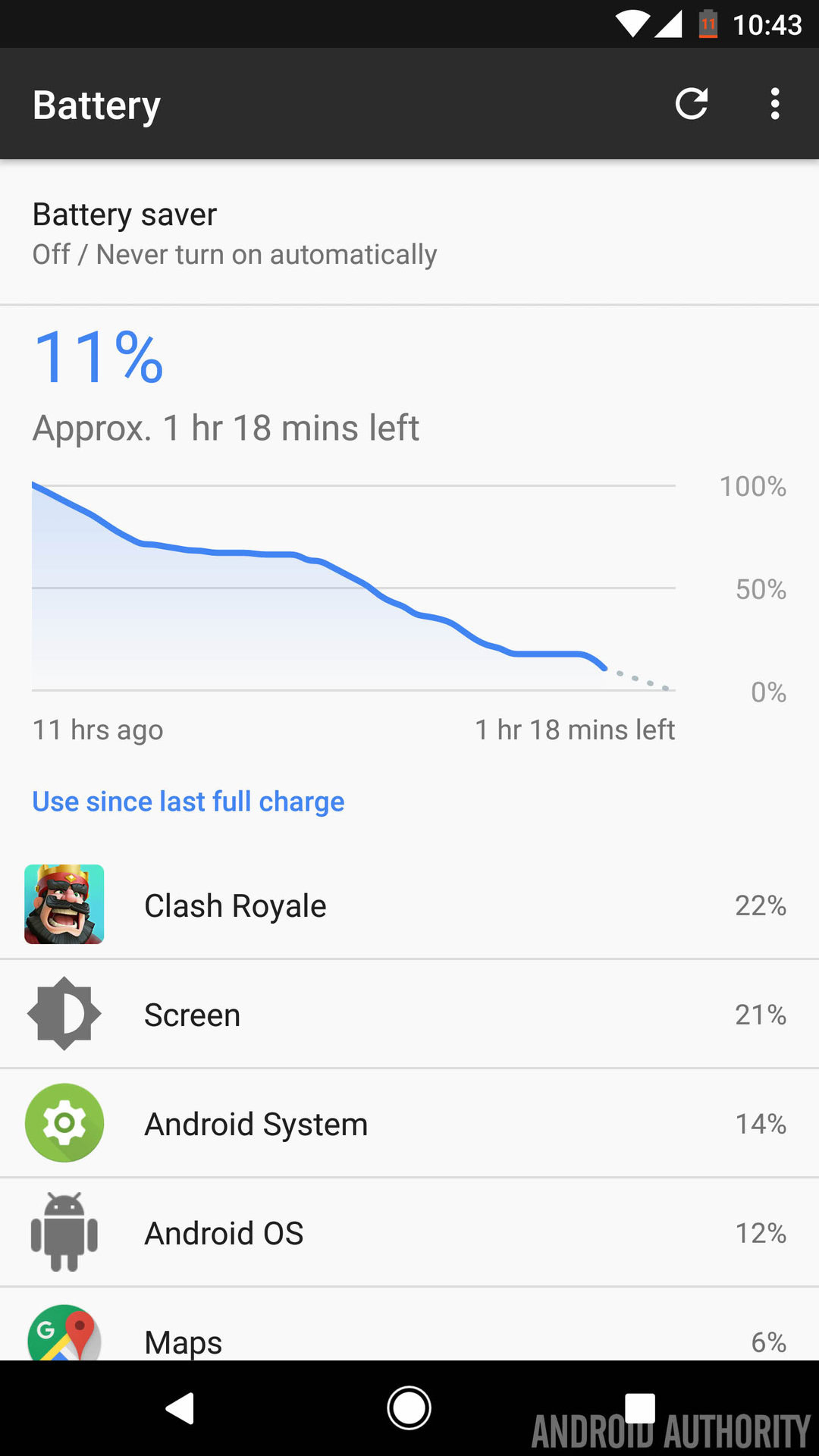This screenshot has height=1456, width=819.
Task: Open Android System usage details
Action: pyautogui.click(x=409, y=1123)
